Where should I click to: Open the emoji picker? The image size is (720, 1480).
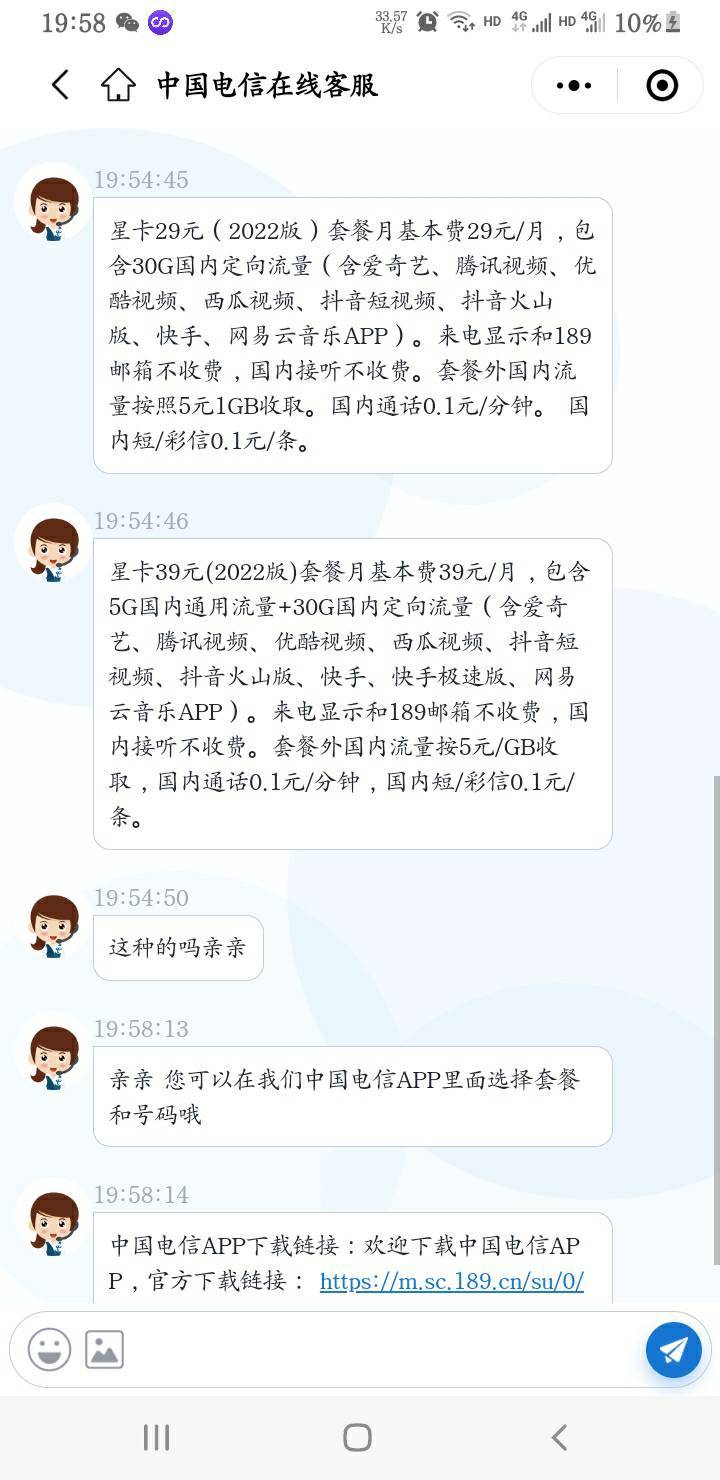pos(49,1349)
